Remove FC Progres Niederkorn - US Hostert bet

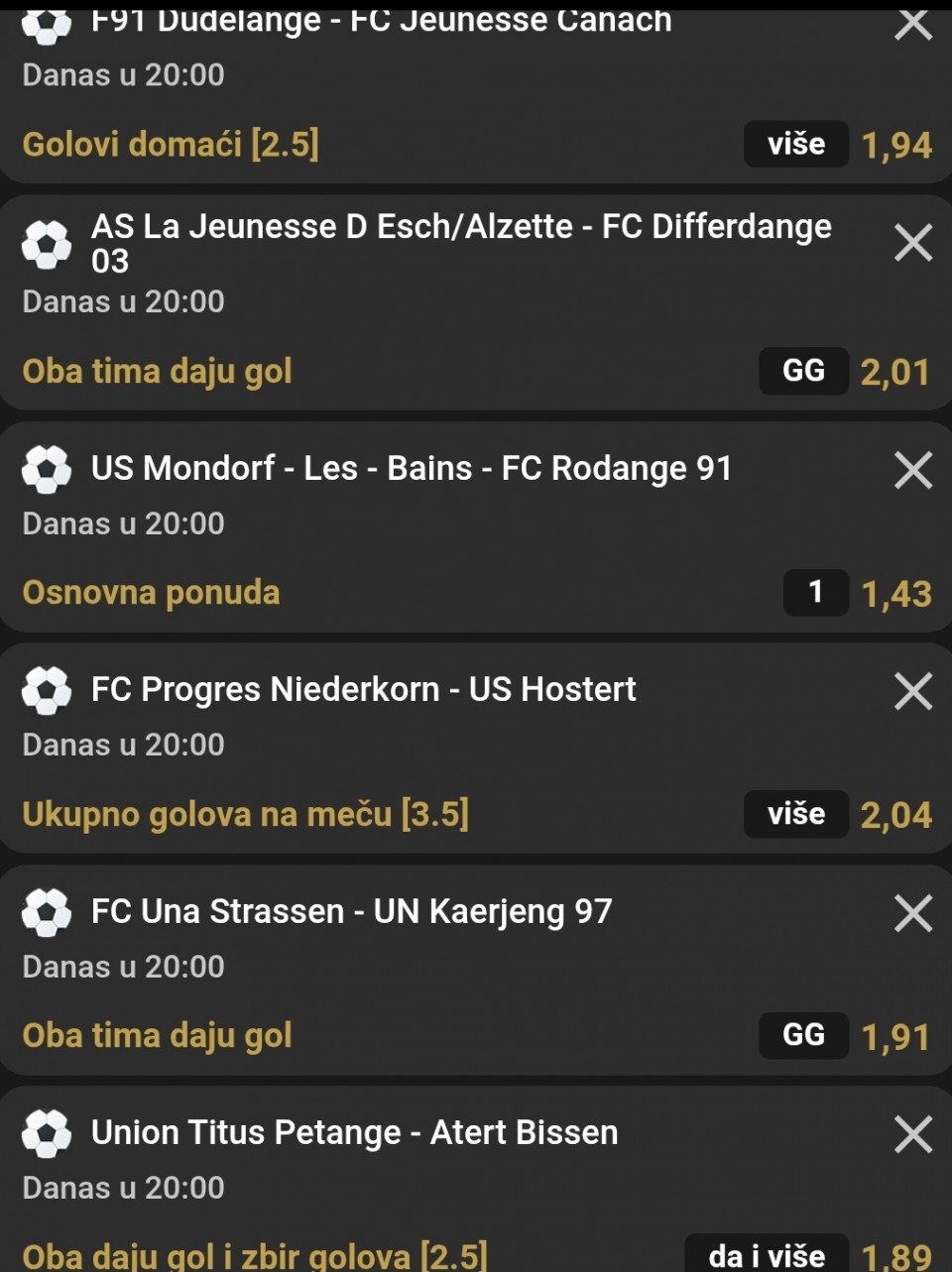click(913, 691)
